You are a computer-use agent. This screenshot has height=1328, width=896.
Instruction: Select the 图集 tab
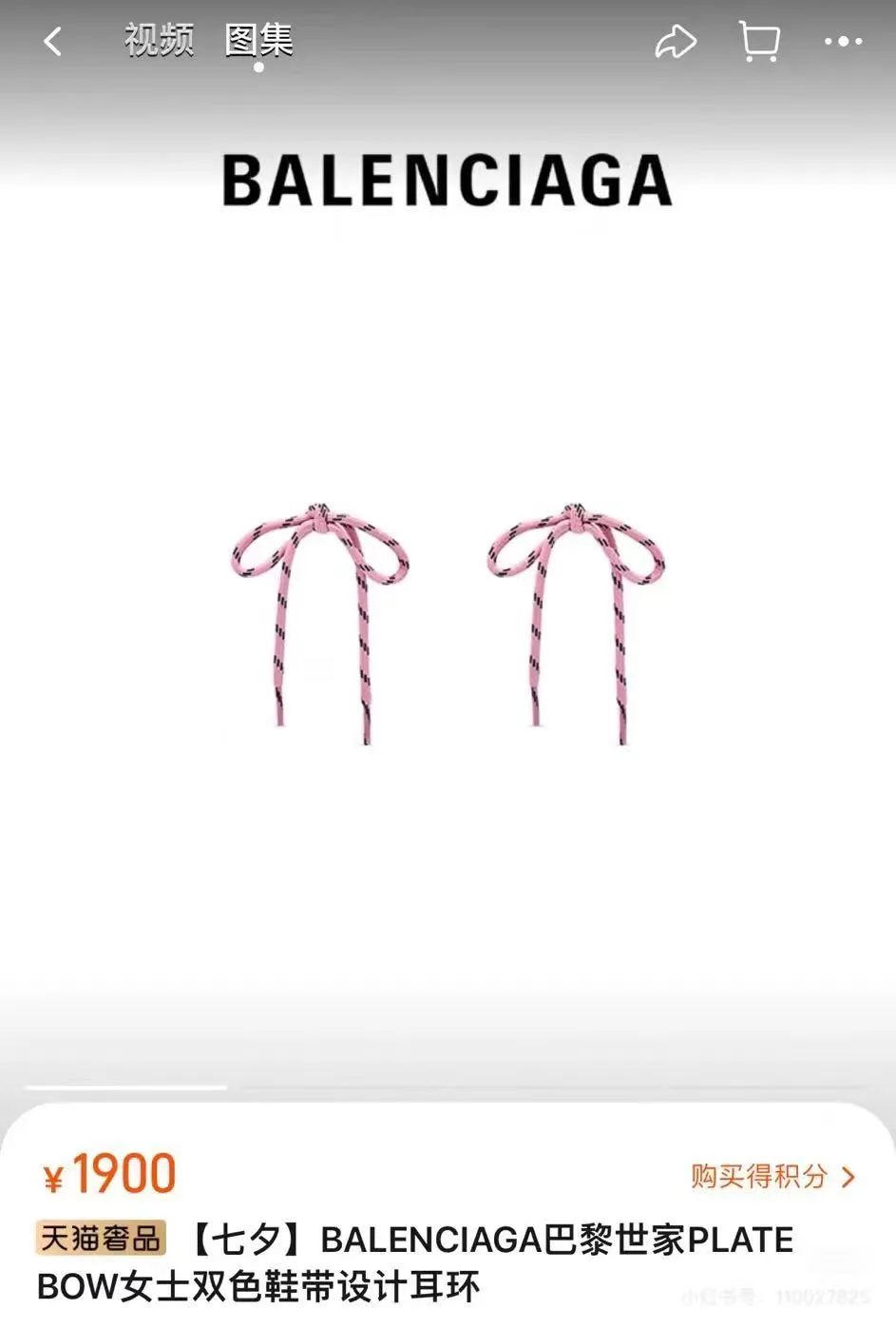coord(258,41)
